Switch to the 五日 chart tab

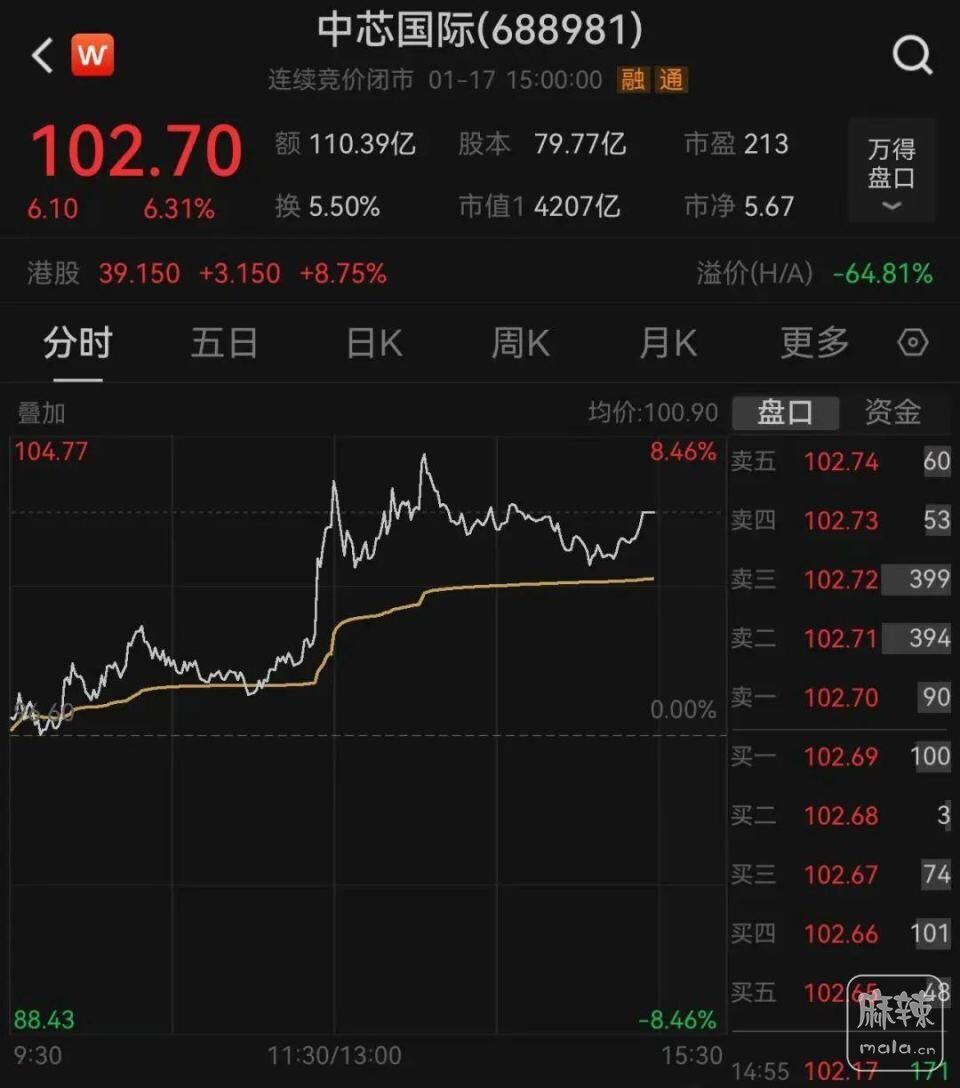click(x=224, y=343)
